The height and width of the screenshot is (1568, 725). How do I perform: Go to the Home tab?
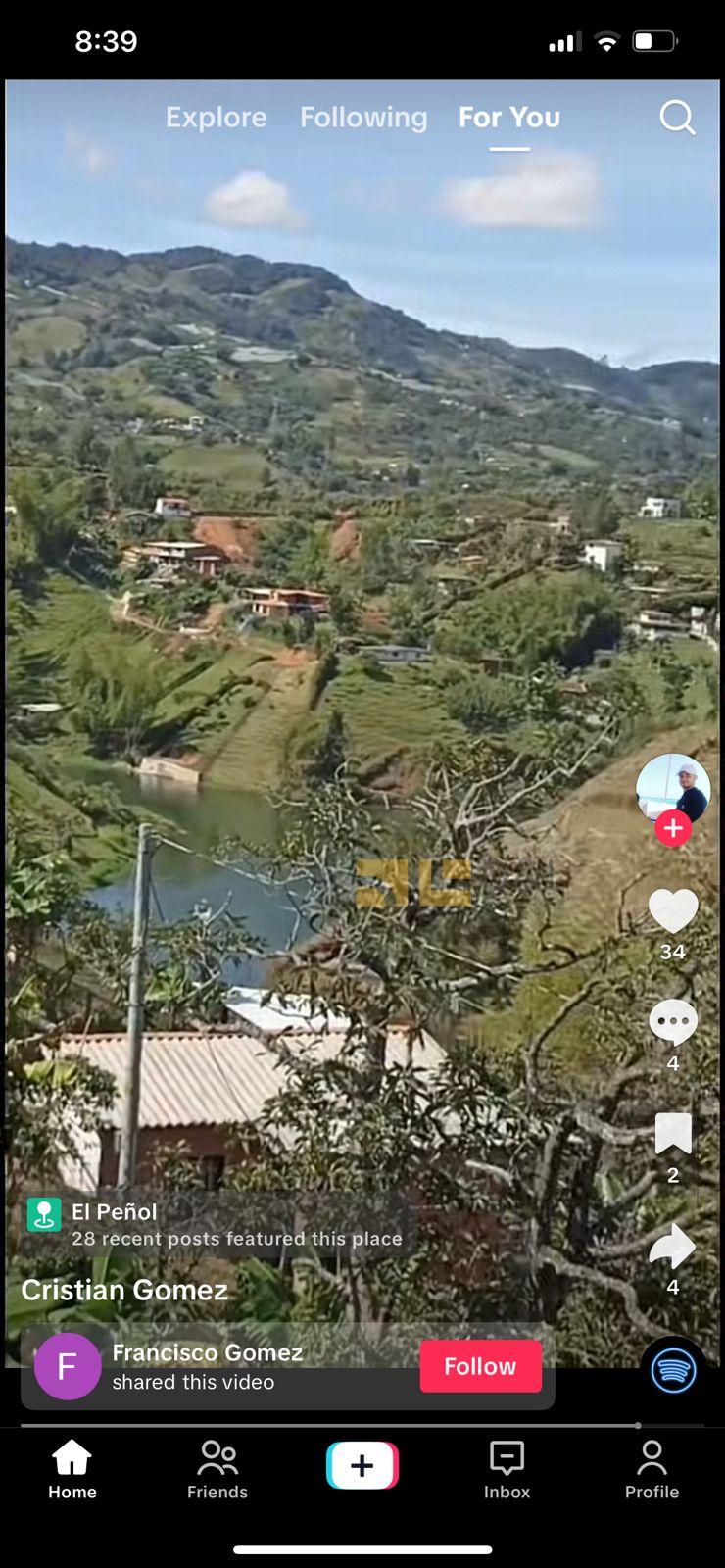click(x=72, y=1469)
